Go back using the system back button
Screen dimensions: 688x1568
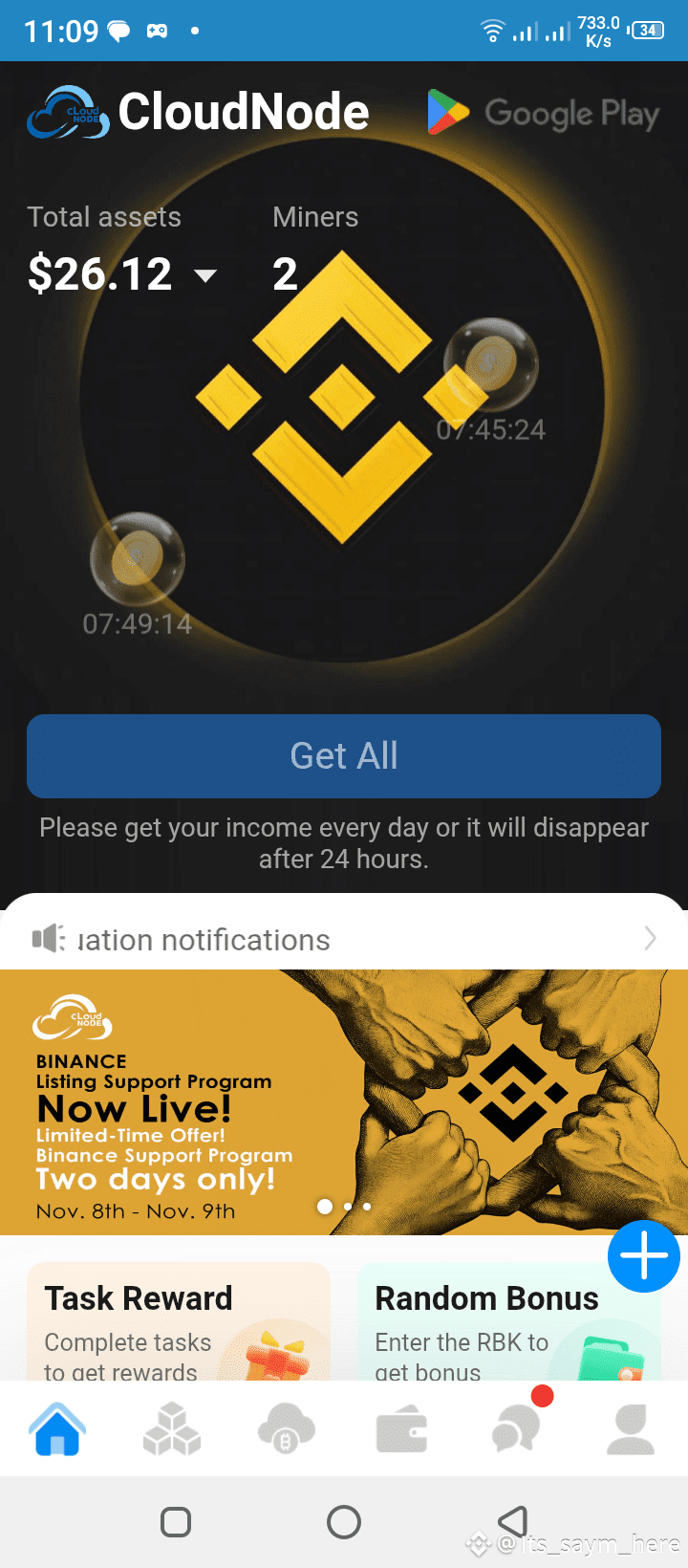pyautogui.click(x=513, y=1521)
